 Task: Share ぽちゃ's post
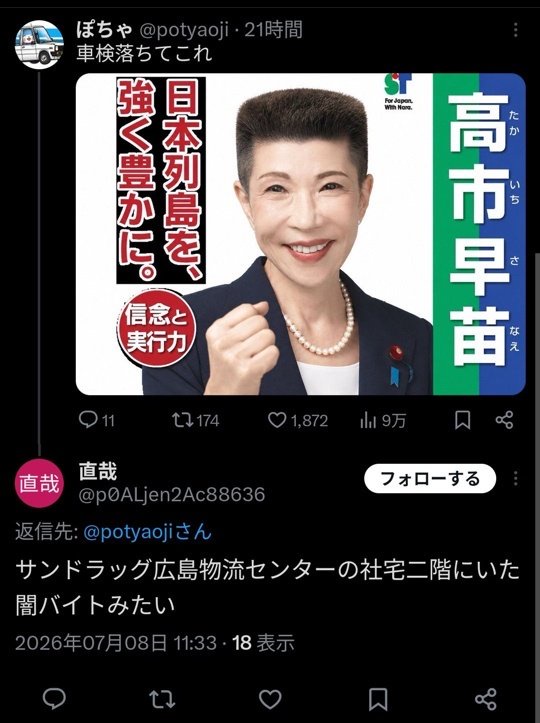[x=504, y=420]
